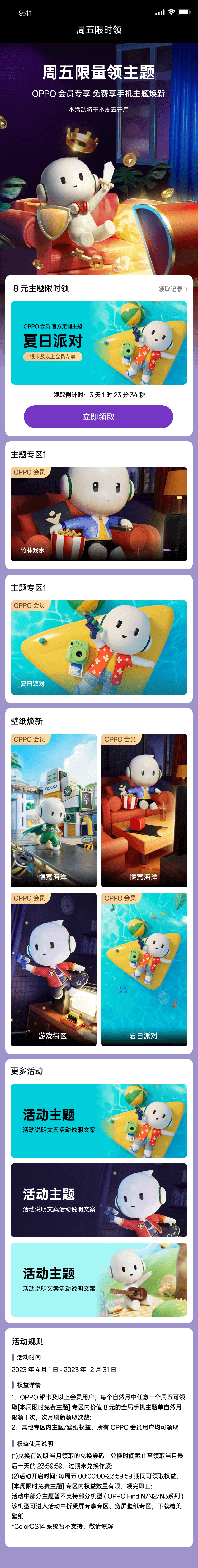Open the 夏日派对 banner in 8 元主题限时领
This screenshot has height=1568, width=198.
98,343
